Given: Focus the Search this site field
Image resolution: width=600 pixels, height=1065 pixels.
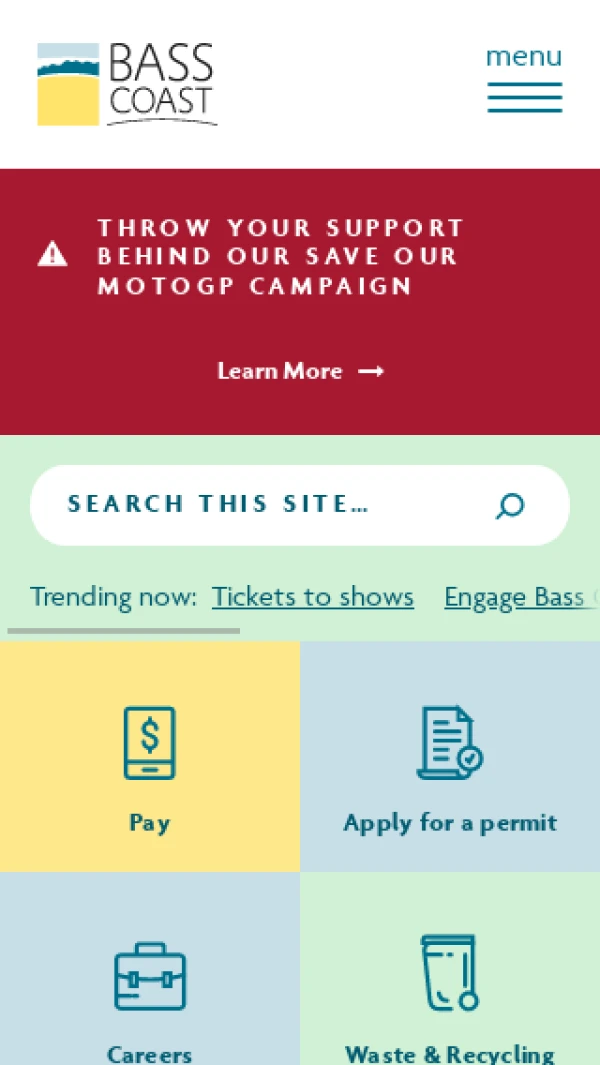Looking at the screenshot, I should tap(260, 505).
